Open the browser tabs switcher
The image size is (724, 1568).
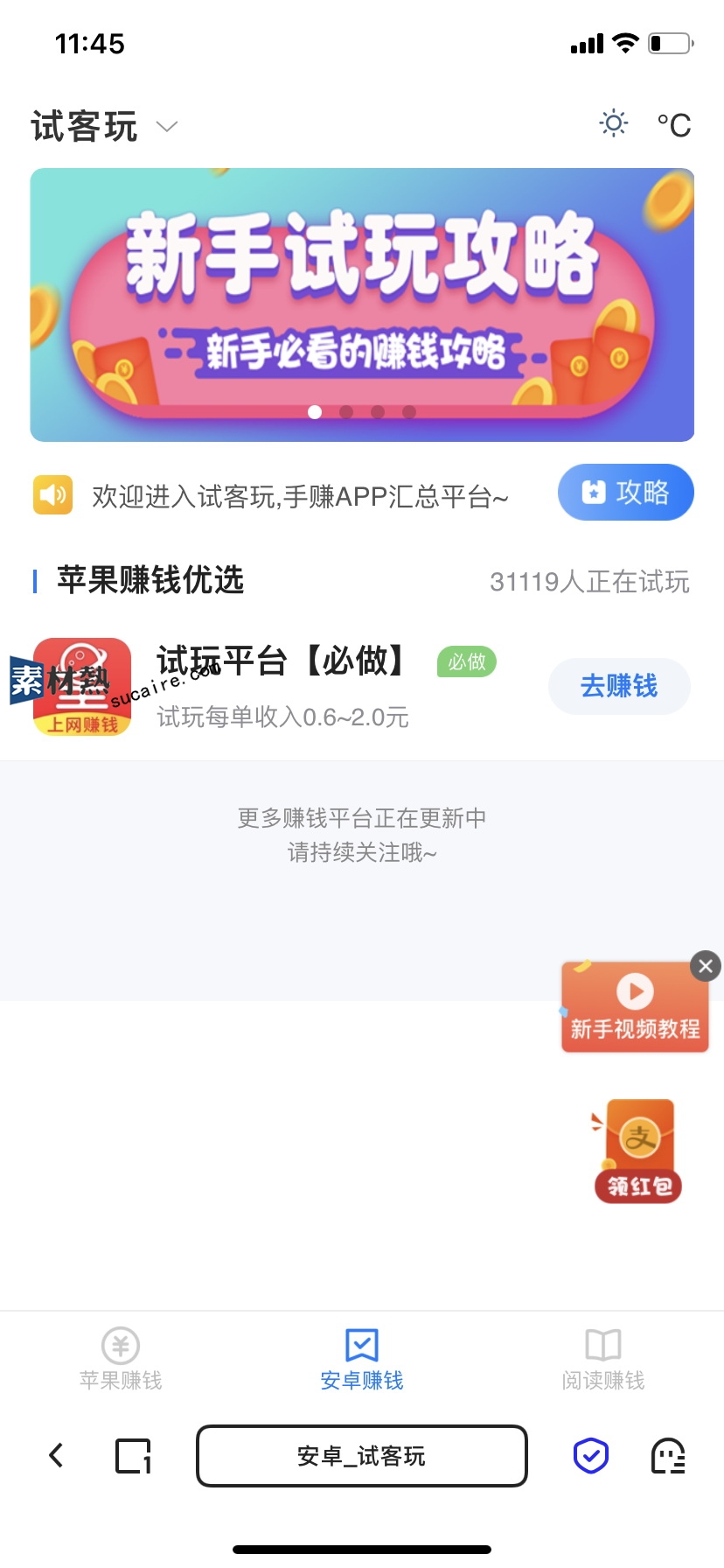[x=133, y=1456]
